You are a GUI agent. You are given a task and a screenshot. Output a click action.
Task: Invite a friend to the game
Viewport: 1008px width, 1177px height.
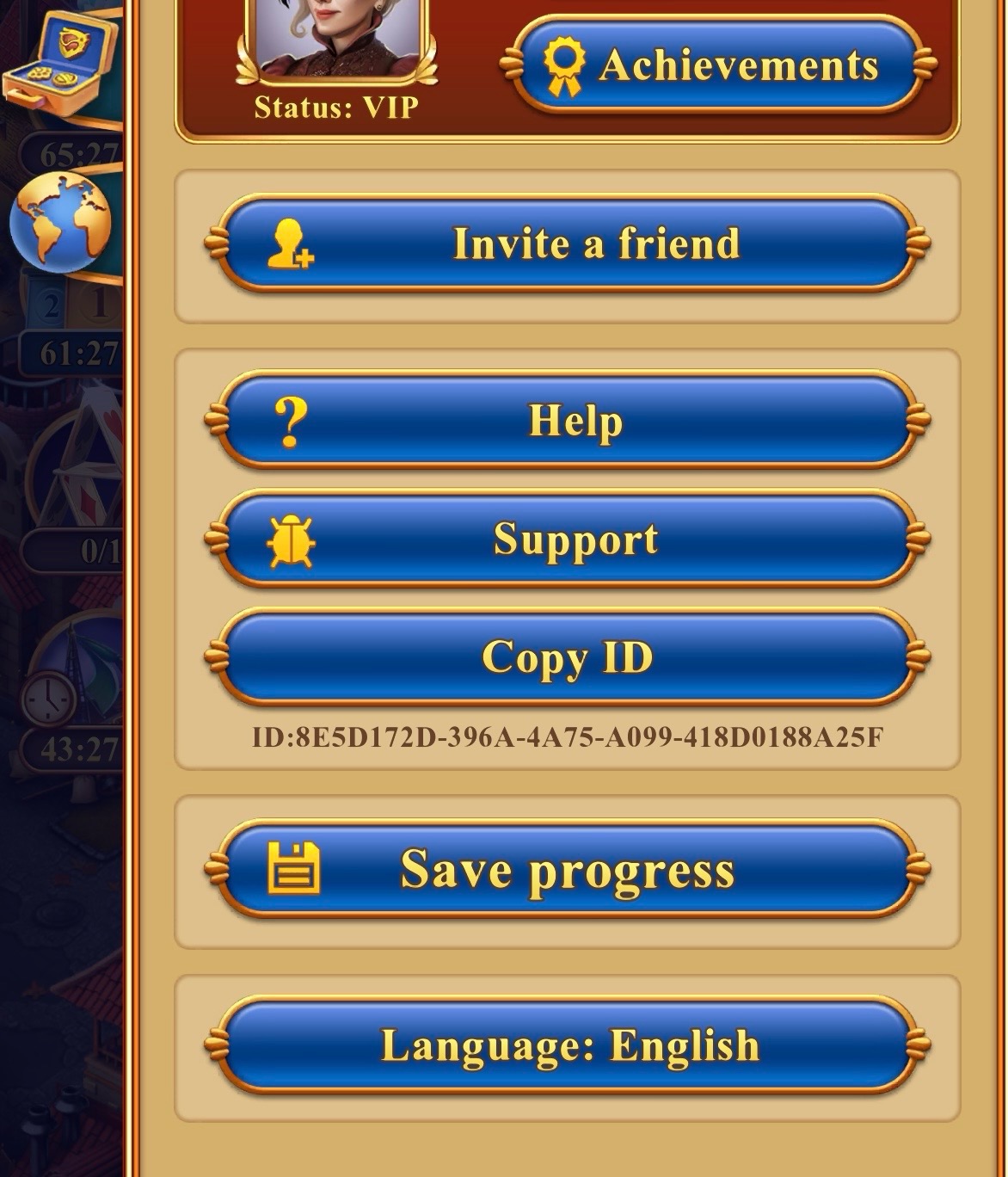[x=568, y=243]
